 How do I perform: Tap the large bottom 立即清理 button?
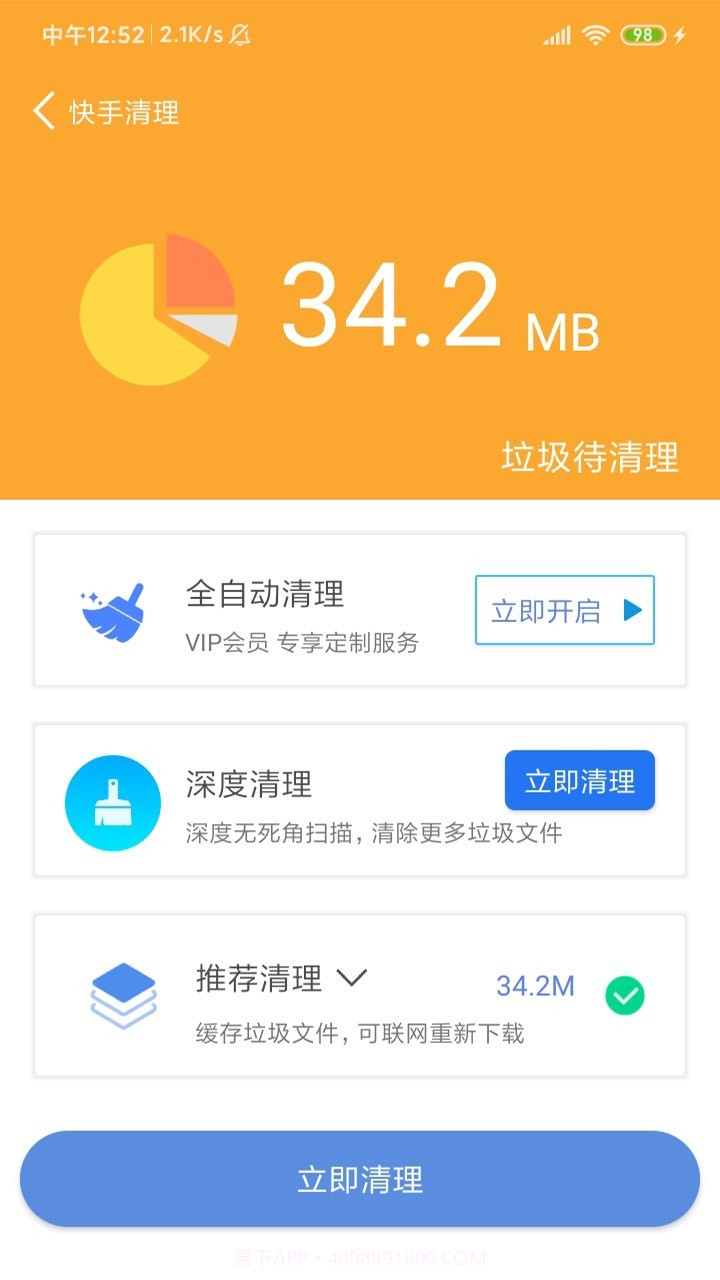360,1179
